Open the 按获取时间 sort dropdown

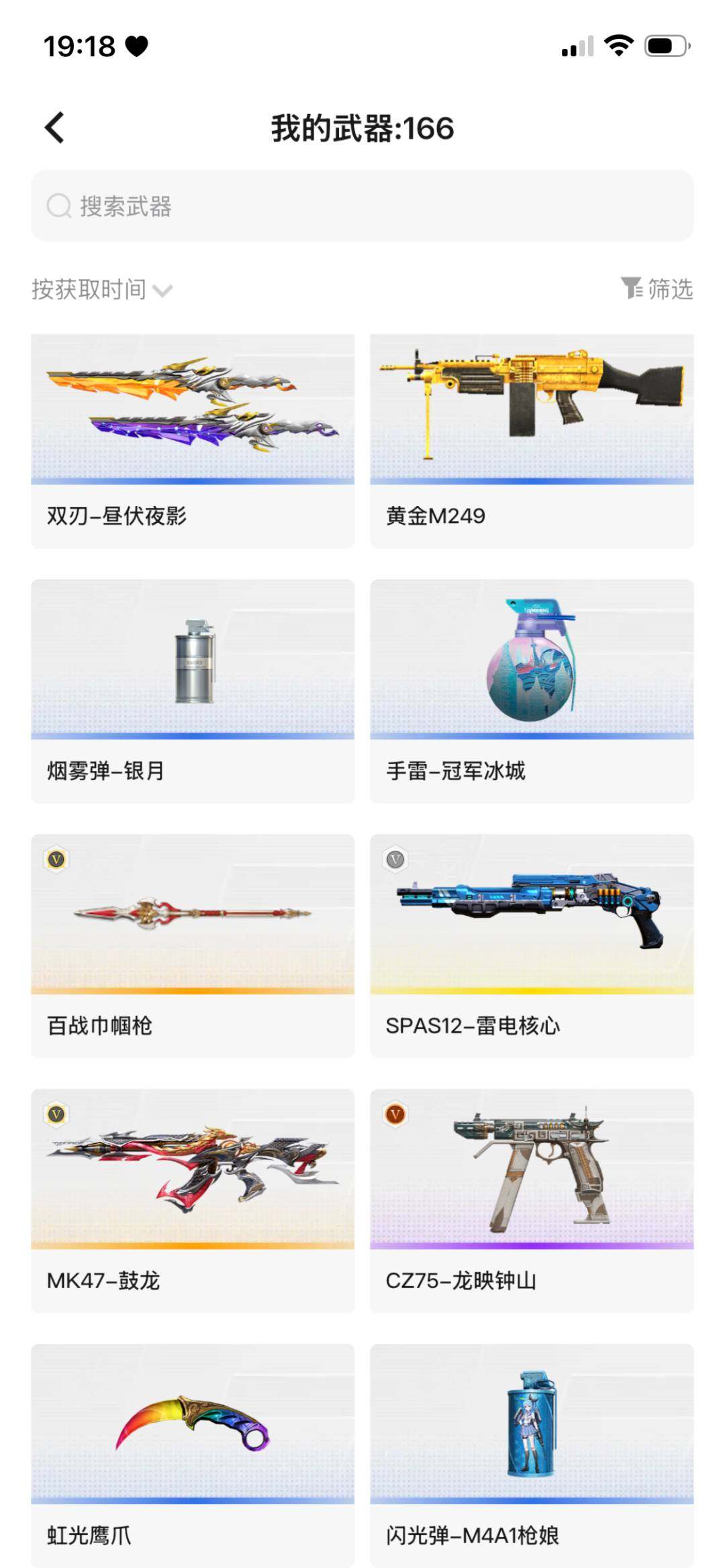87,289
